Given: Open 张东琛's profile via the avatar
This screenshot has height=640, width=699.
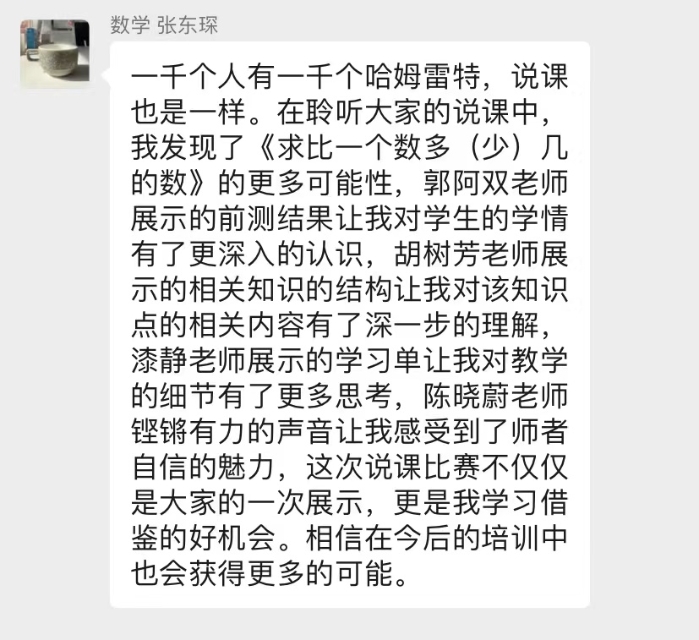Looking at the screenshot, I should 54,55.
